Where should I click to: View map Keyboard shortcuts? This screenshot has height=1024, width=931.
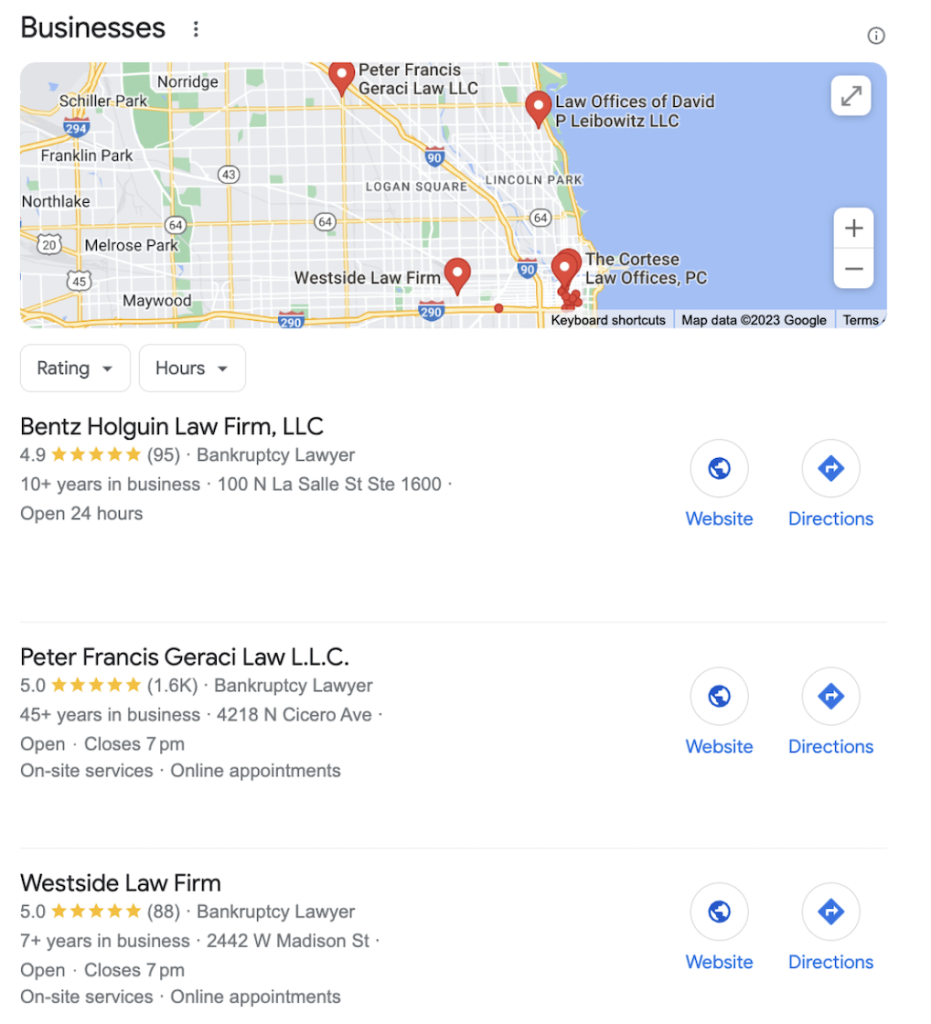[608, 320]
